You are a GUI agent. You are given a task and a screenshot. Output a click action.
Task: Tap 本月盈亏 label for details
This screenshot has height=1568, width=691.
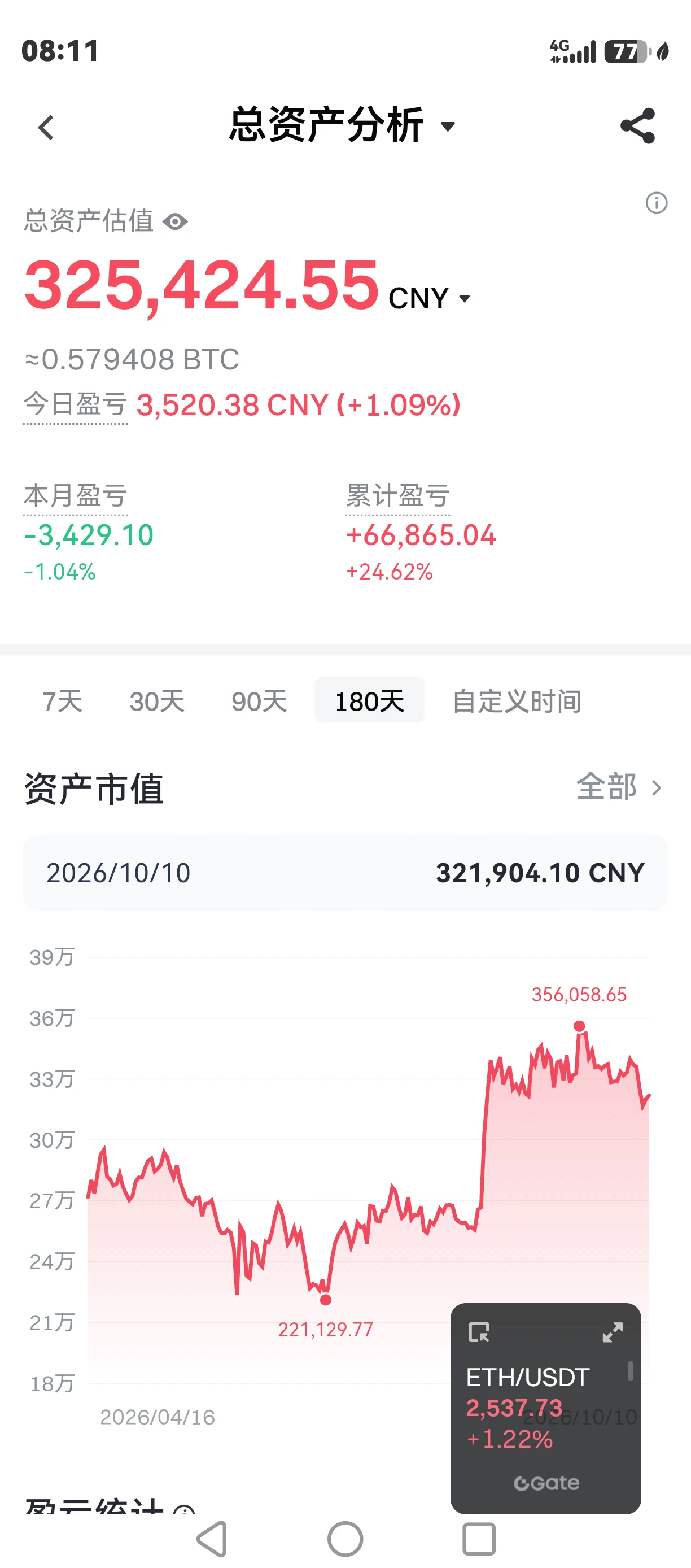(76, 495)
